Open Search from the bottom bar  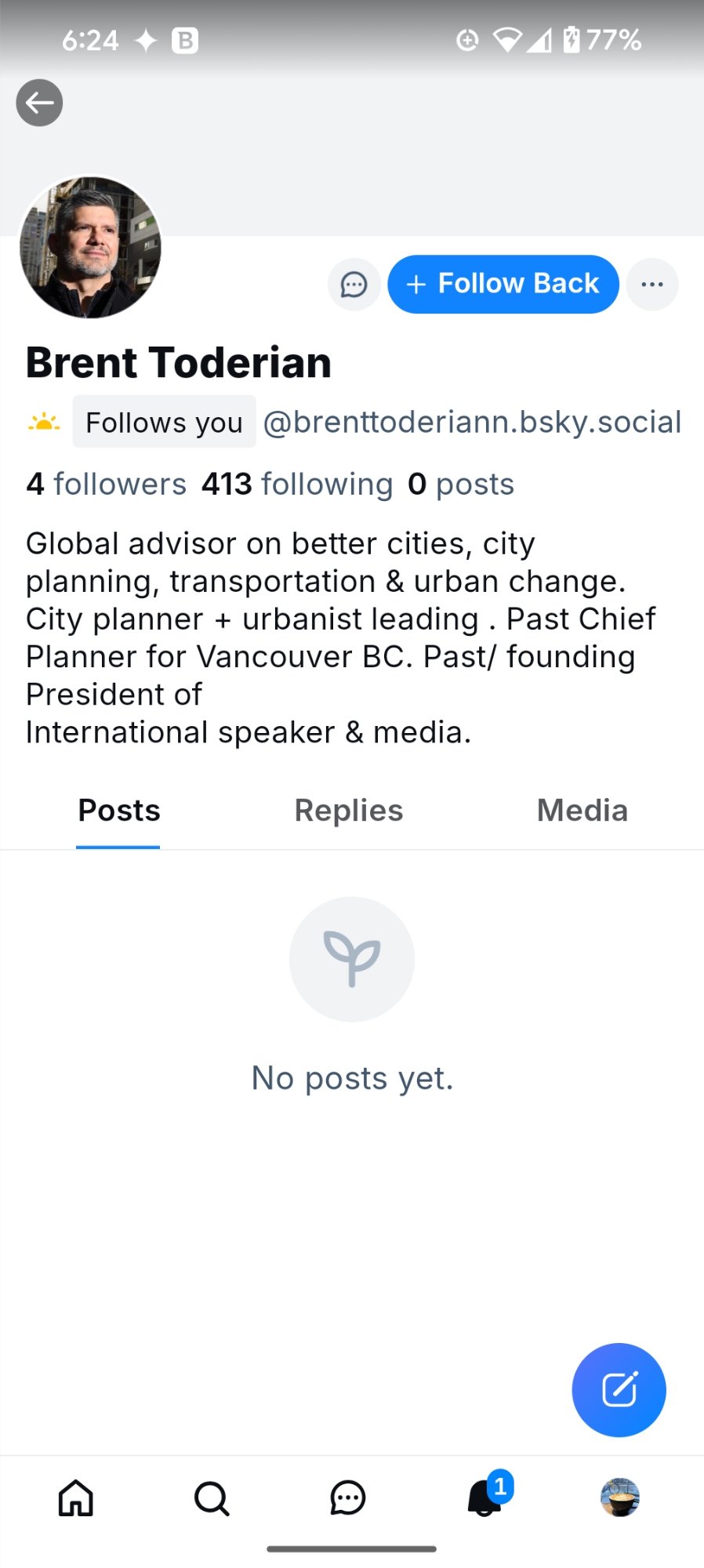(x=212, y=1498)
